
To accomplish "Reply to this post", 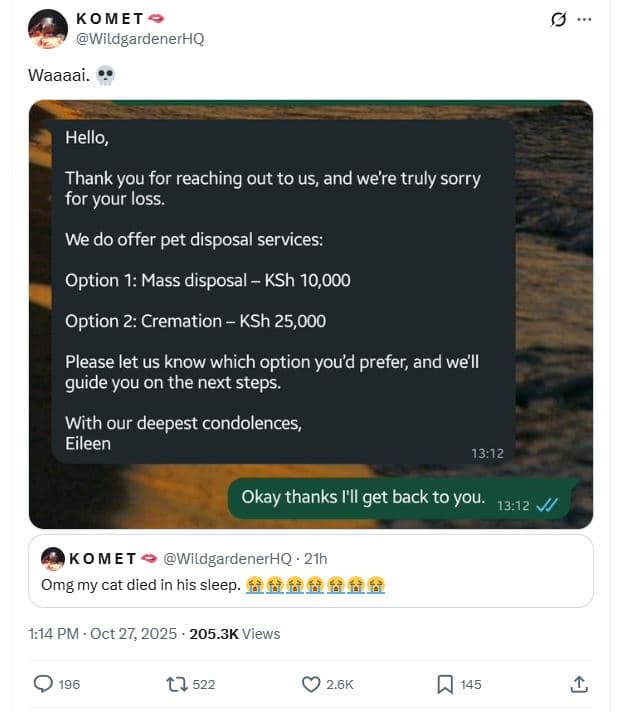I will point(44,684).
